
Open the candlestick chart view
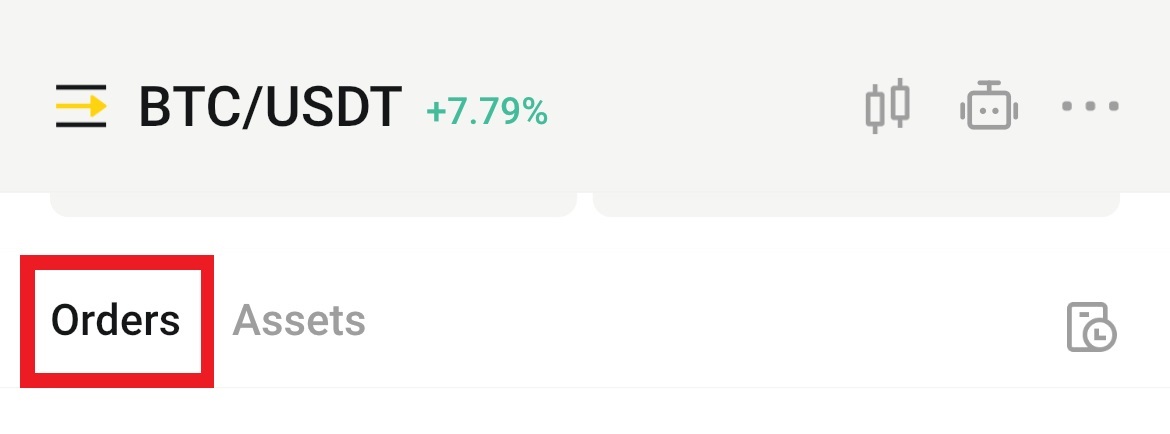point(887,106)
